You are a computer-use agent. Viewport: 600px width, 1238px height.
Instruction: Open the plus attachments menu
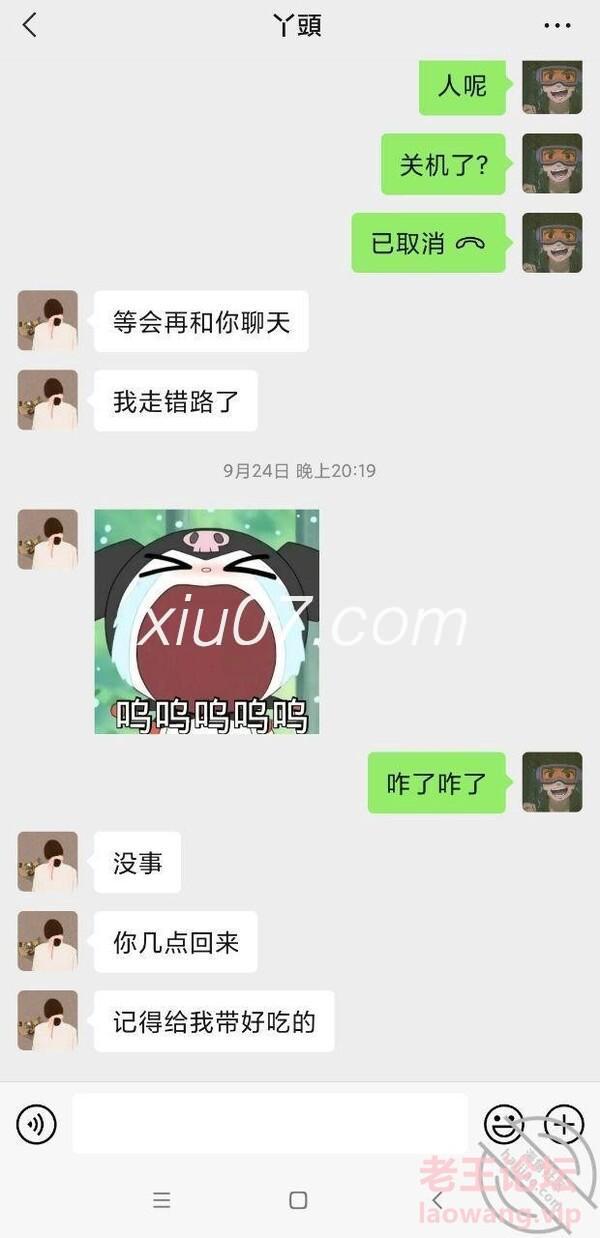point(563,1125)
